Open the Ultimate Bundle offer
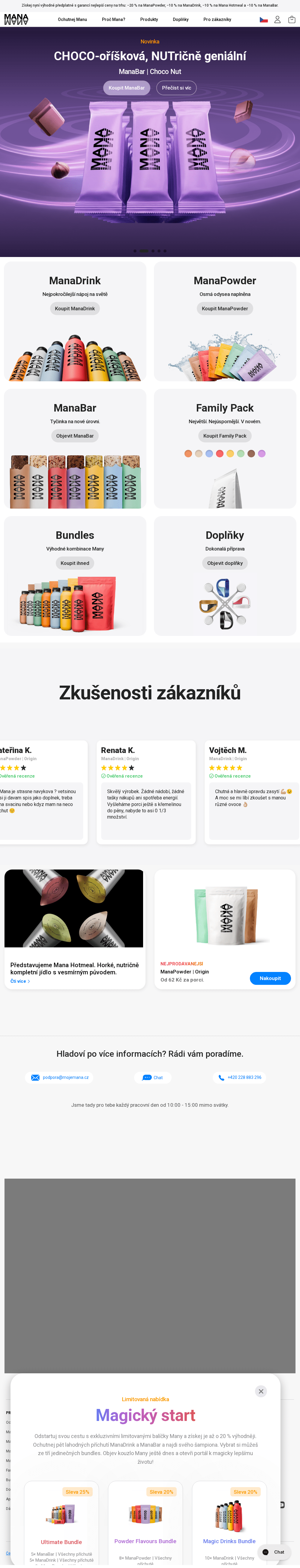 tap(61, 1542)
